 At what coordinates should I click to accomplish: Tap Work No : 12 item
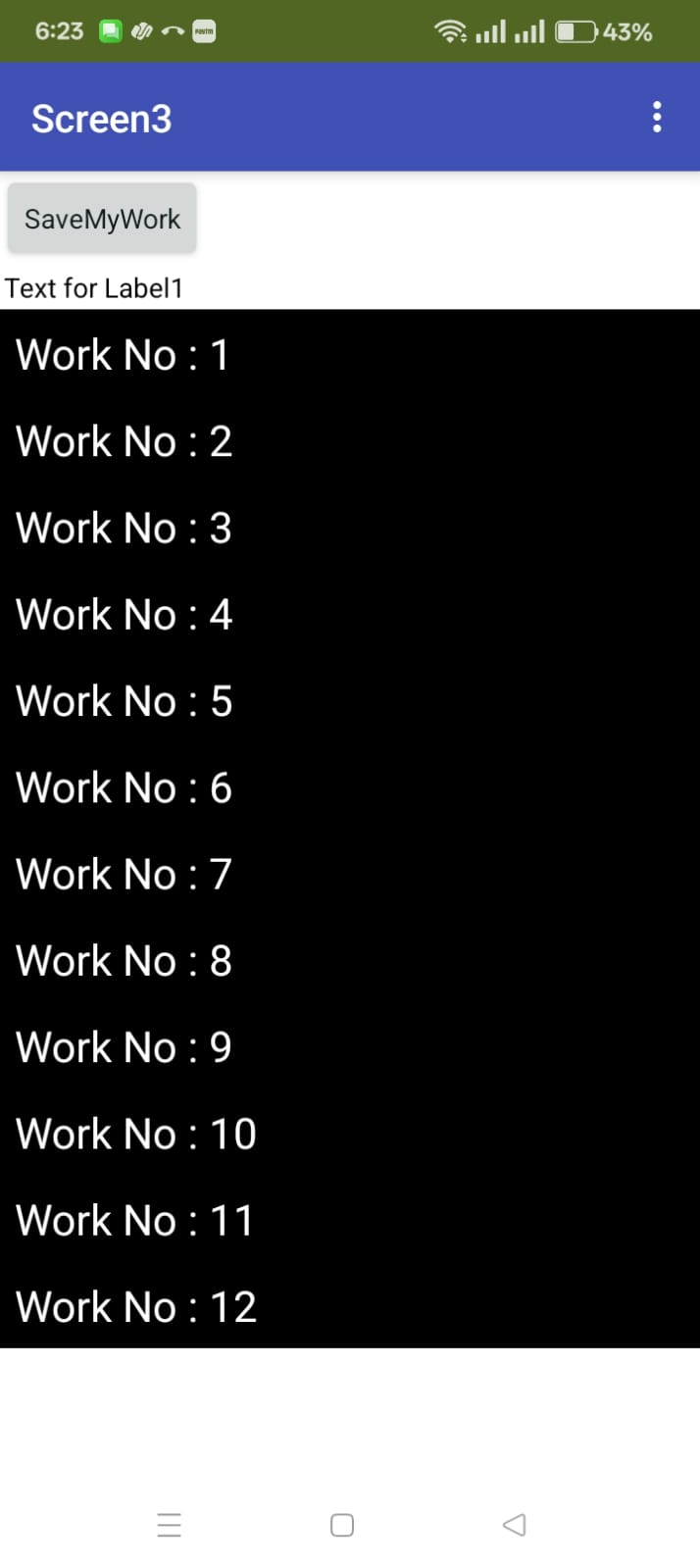pyautogui.click(x=350, y=1306)
